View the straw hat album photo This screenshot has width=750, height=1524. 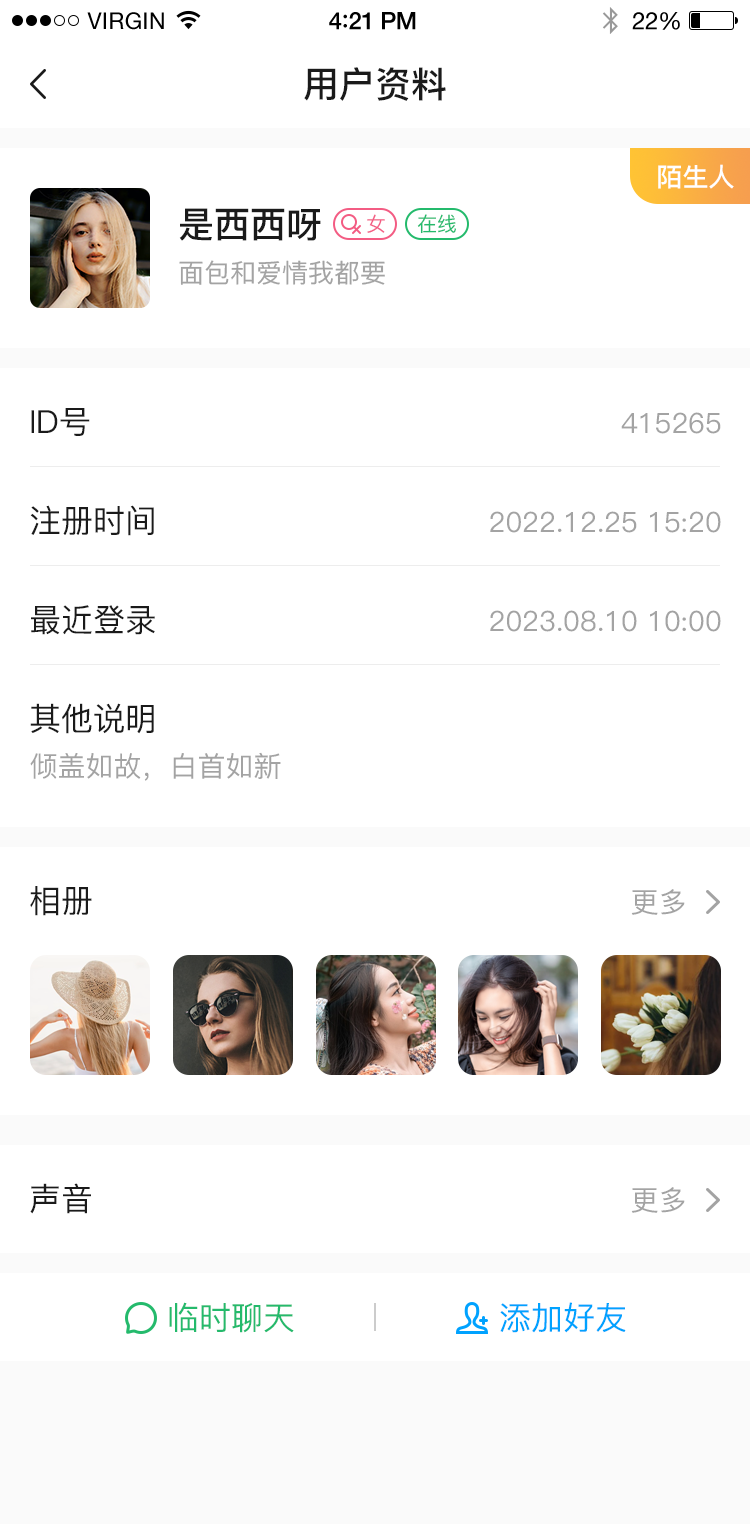(90, 1015)
